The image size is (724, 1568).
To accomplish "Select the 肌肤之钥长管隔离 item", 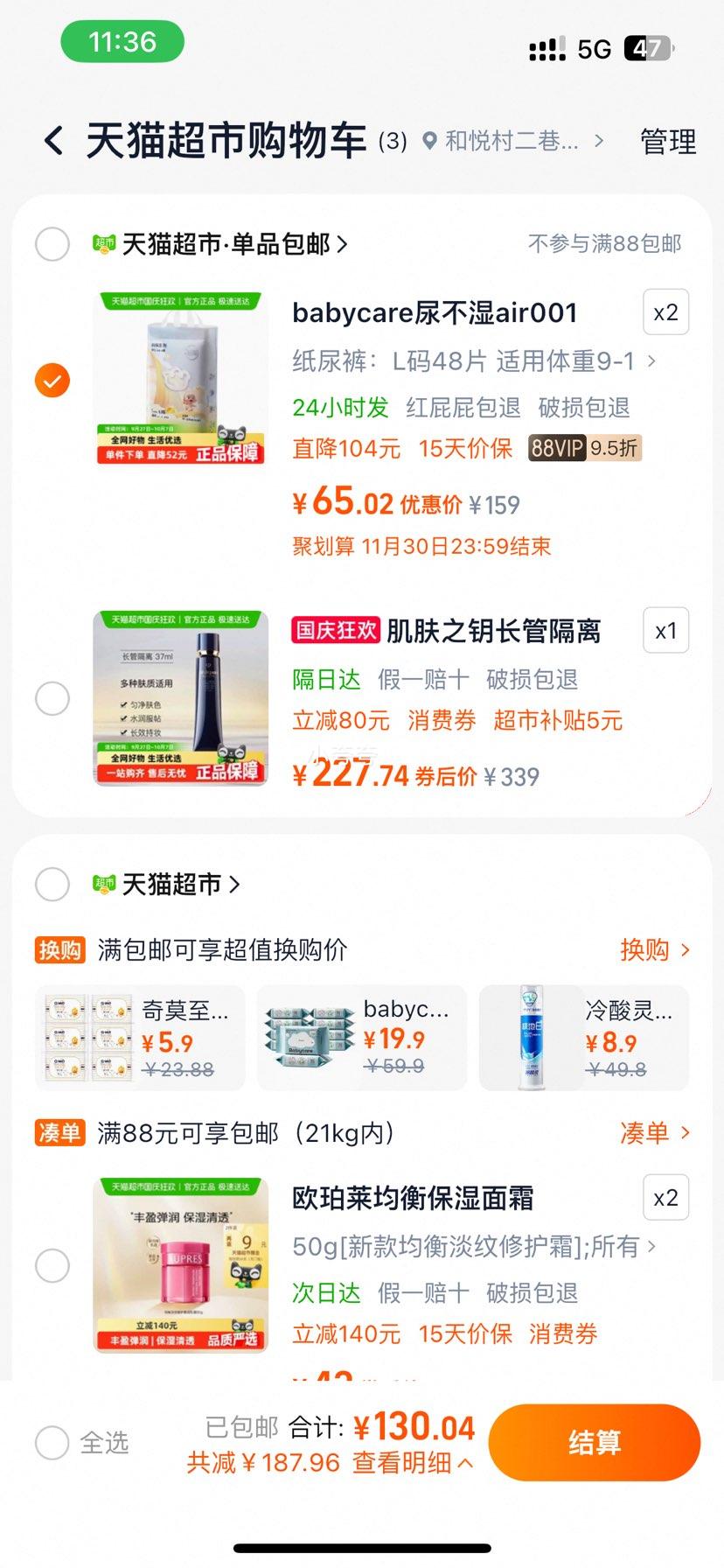I will point(52,698).
